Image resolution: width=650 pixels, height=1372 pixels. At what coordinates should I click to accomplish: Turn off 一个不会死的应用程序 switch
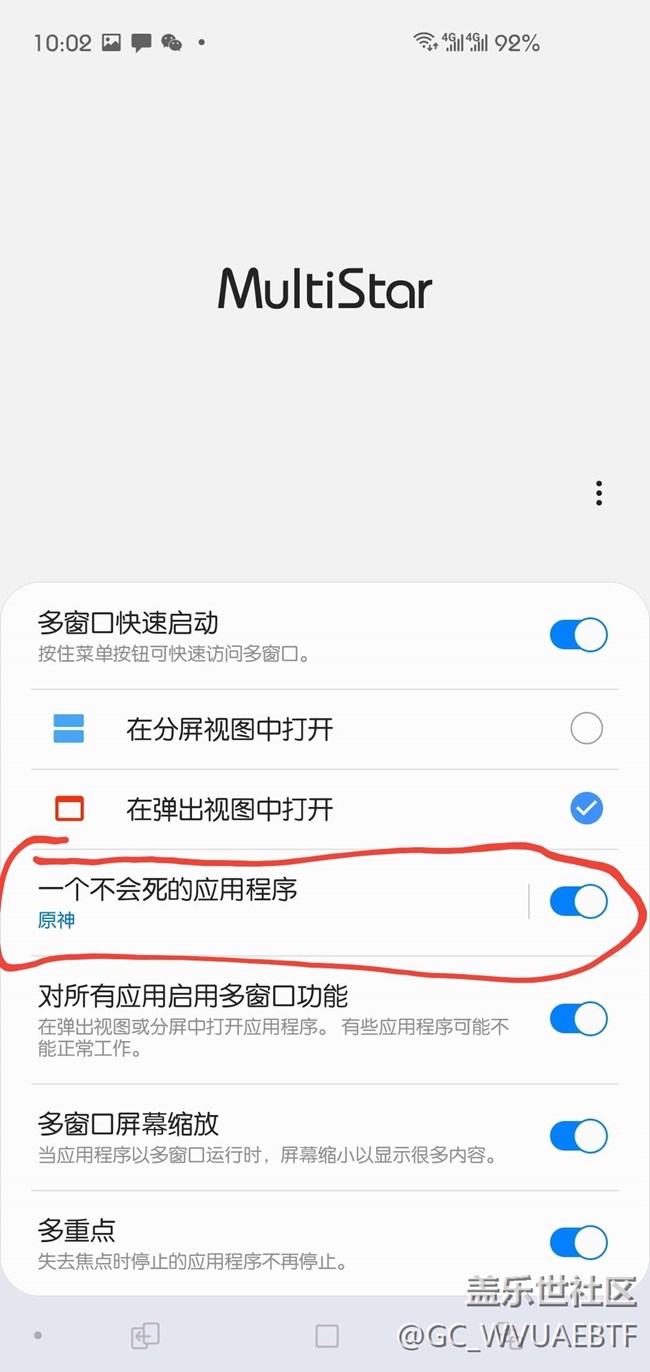(x=578, y=901)
